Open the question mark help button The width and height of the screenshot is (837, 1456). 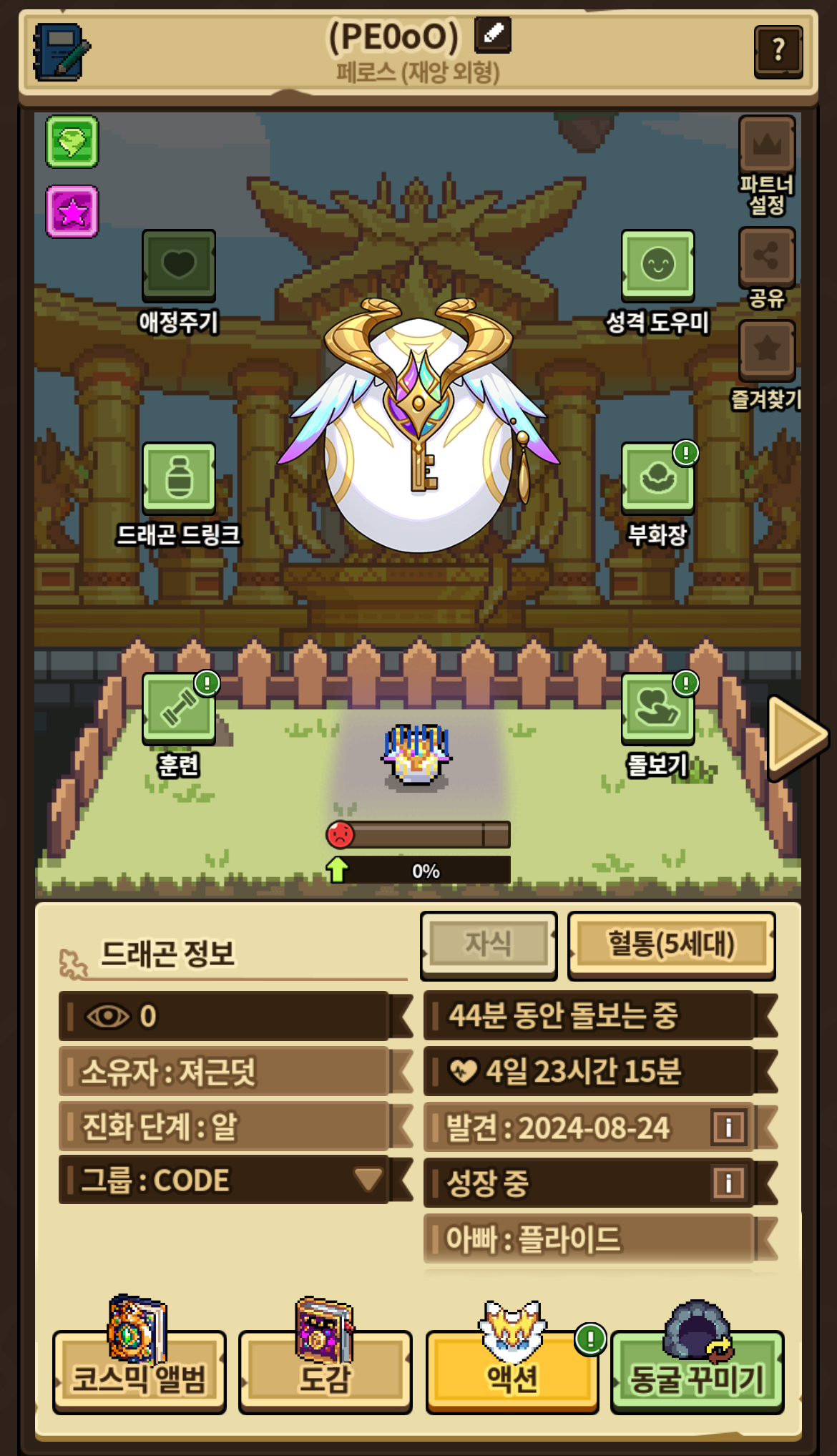click(778, 51)
